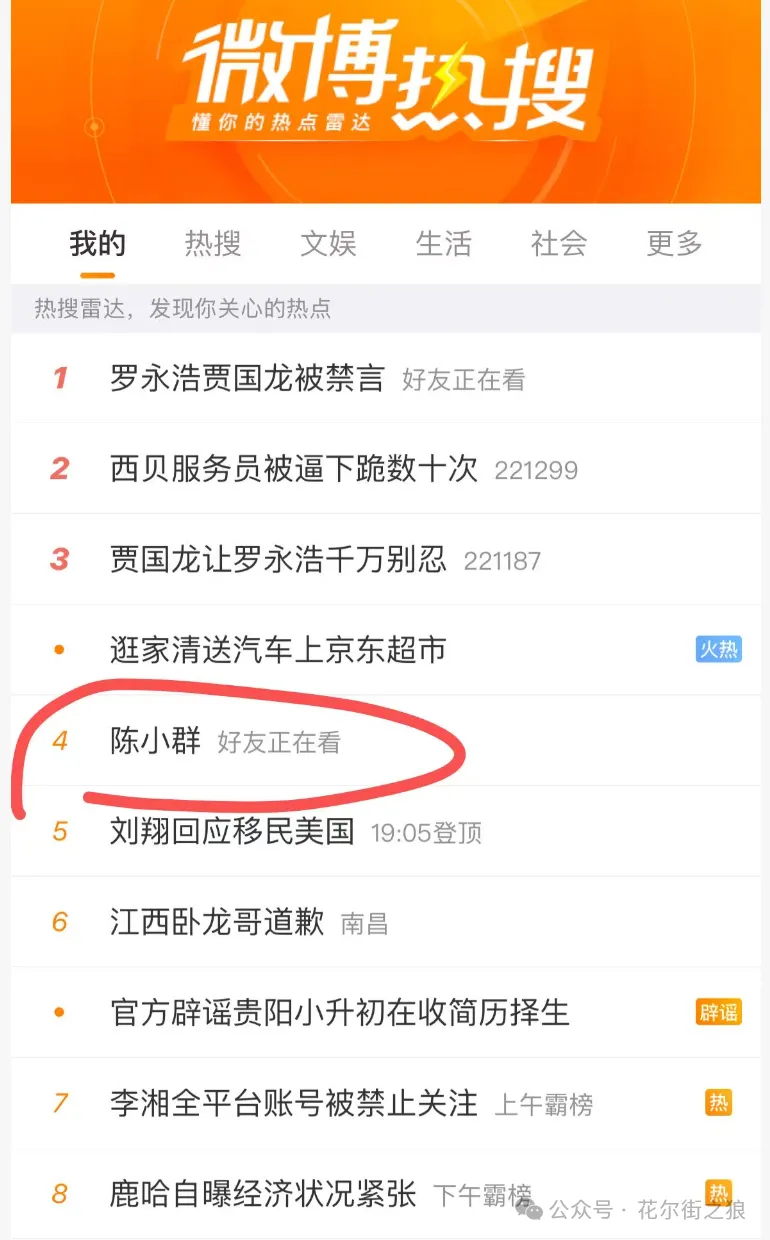The image size is (770, 1240).
Task: Open the topic 鹿哈自曝经济状况紧张
Action: 263,1194
